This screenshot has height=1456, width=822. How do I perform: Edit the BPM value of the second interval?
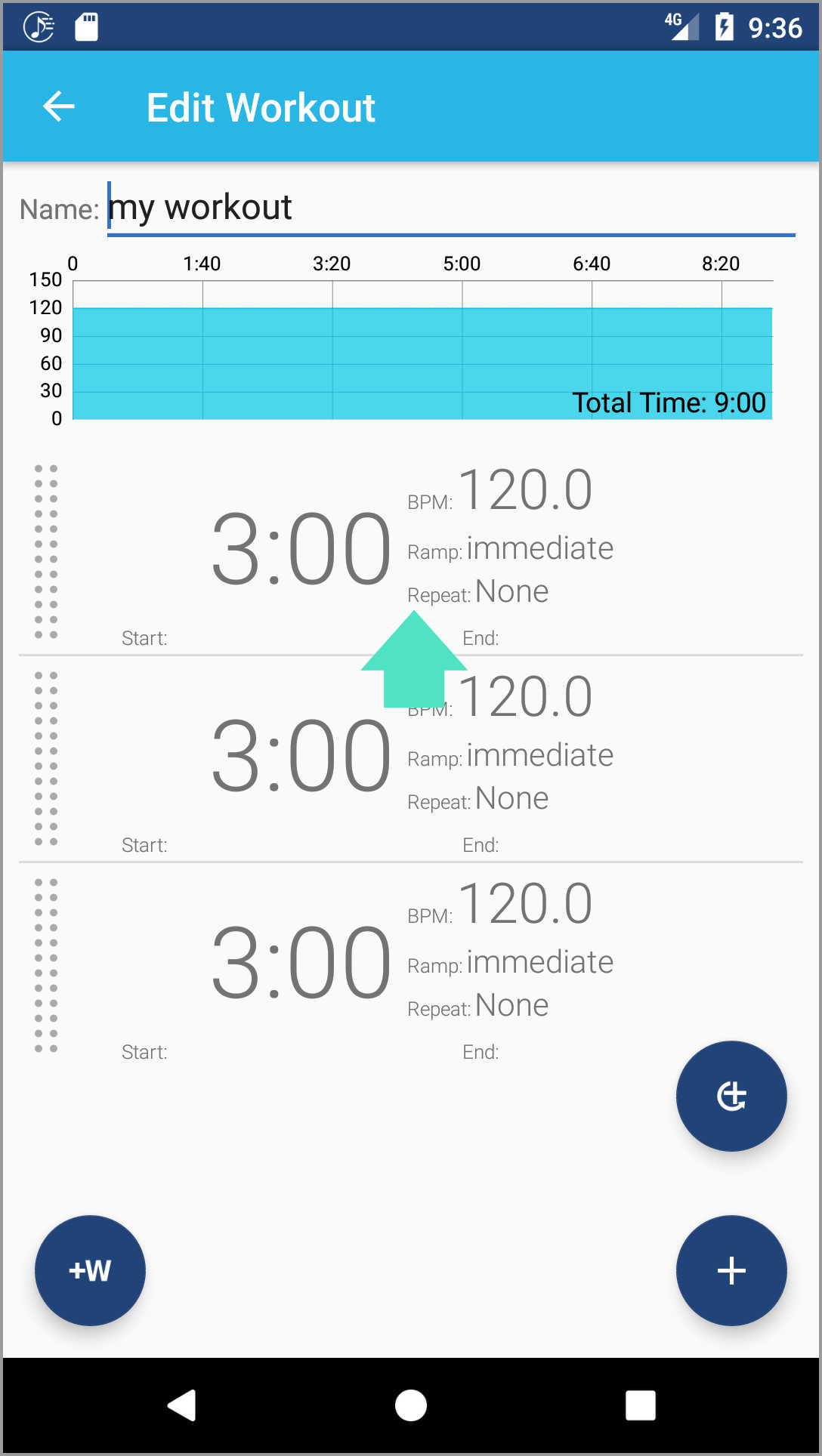[x=525, y=697]
